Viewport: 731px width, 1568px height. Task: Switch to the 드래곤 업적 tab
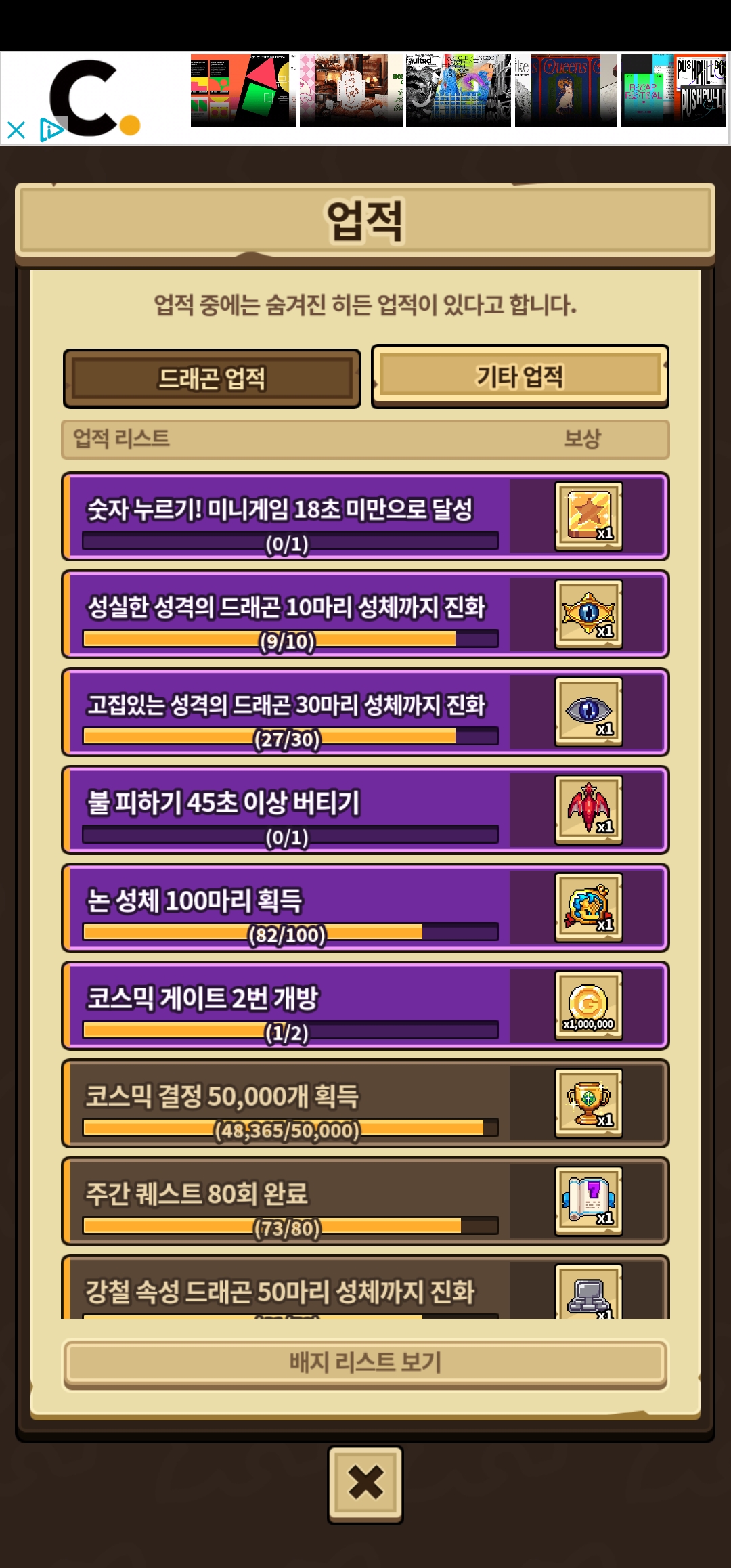[x=212, y=378]
